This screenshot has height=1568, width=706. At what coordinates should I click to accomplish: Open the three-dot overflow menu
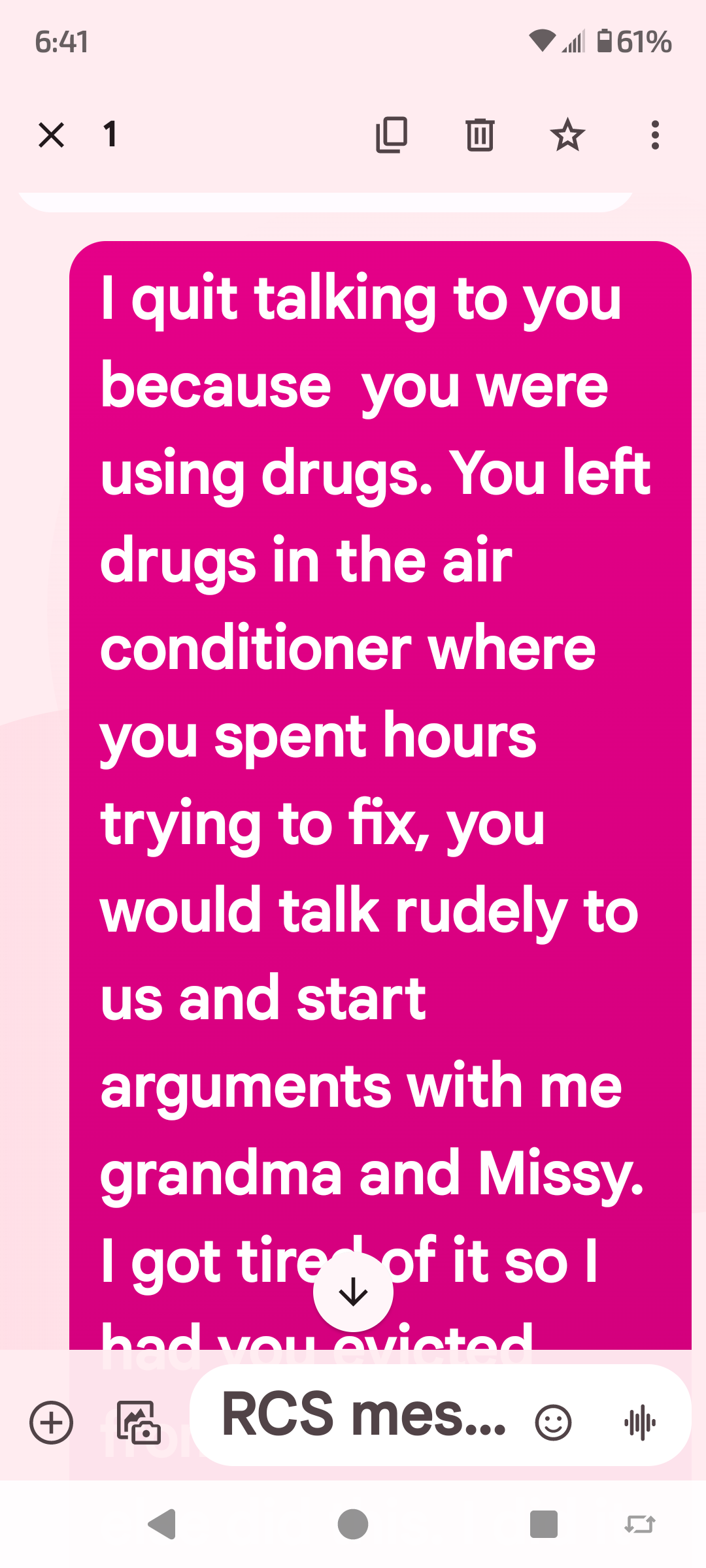(x=655, y=135)
